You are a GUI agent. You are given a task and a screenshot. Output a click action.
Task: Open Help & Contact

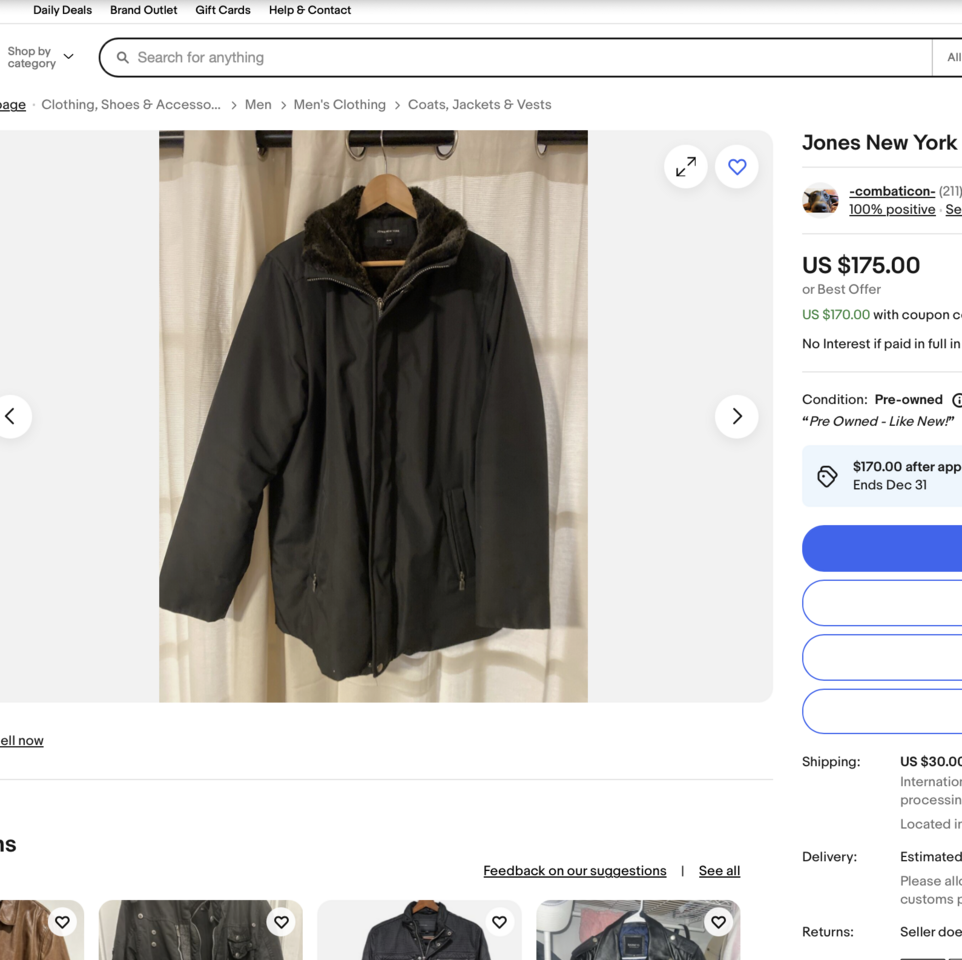309,10
